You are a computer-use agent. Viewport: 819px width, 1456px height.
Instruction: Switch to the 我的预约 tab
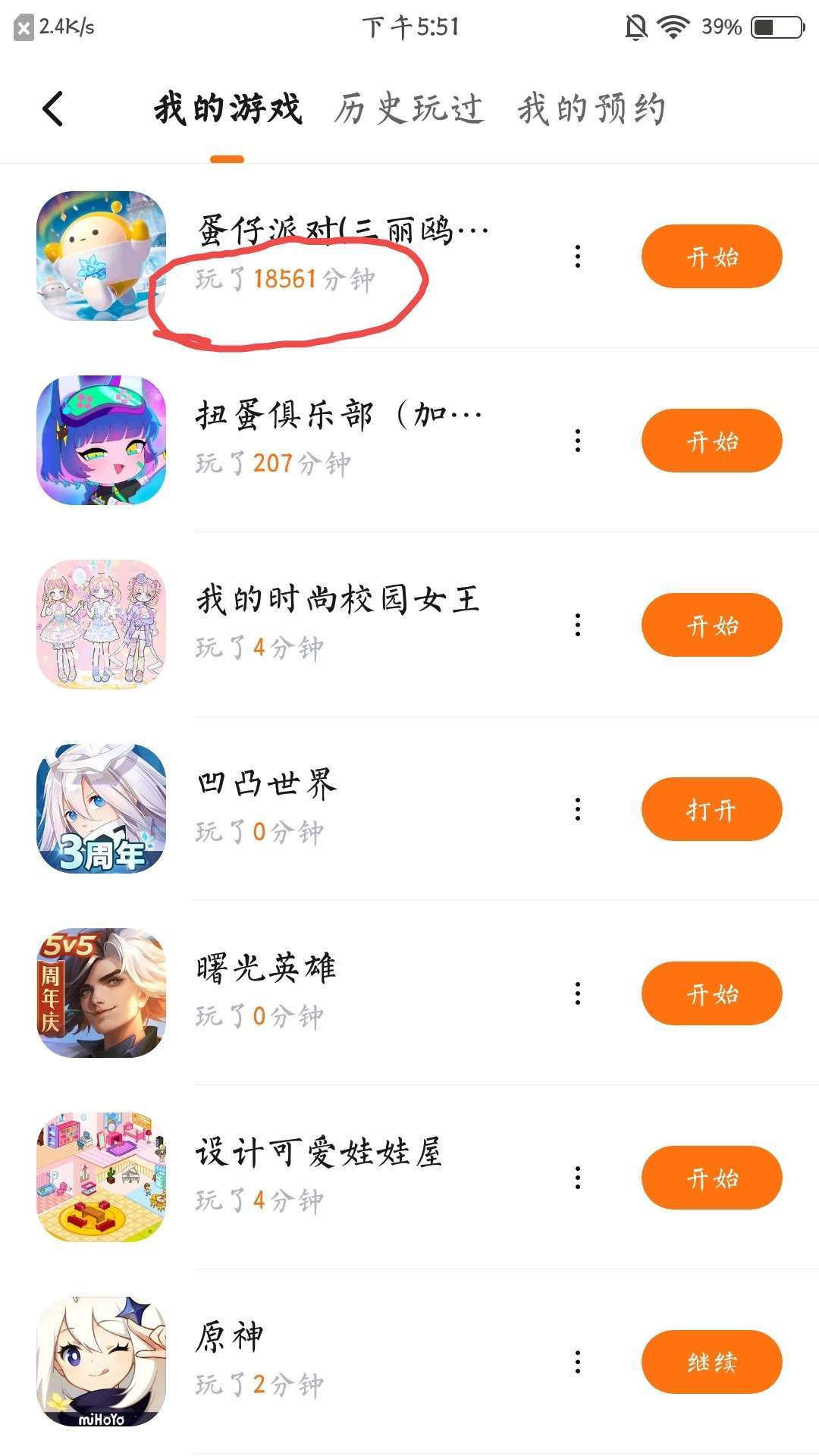591,108
